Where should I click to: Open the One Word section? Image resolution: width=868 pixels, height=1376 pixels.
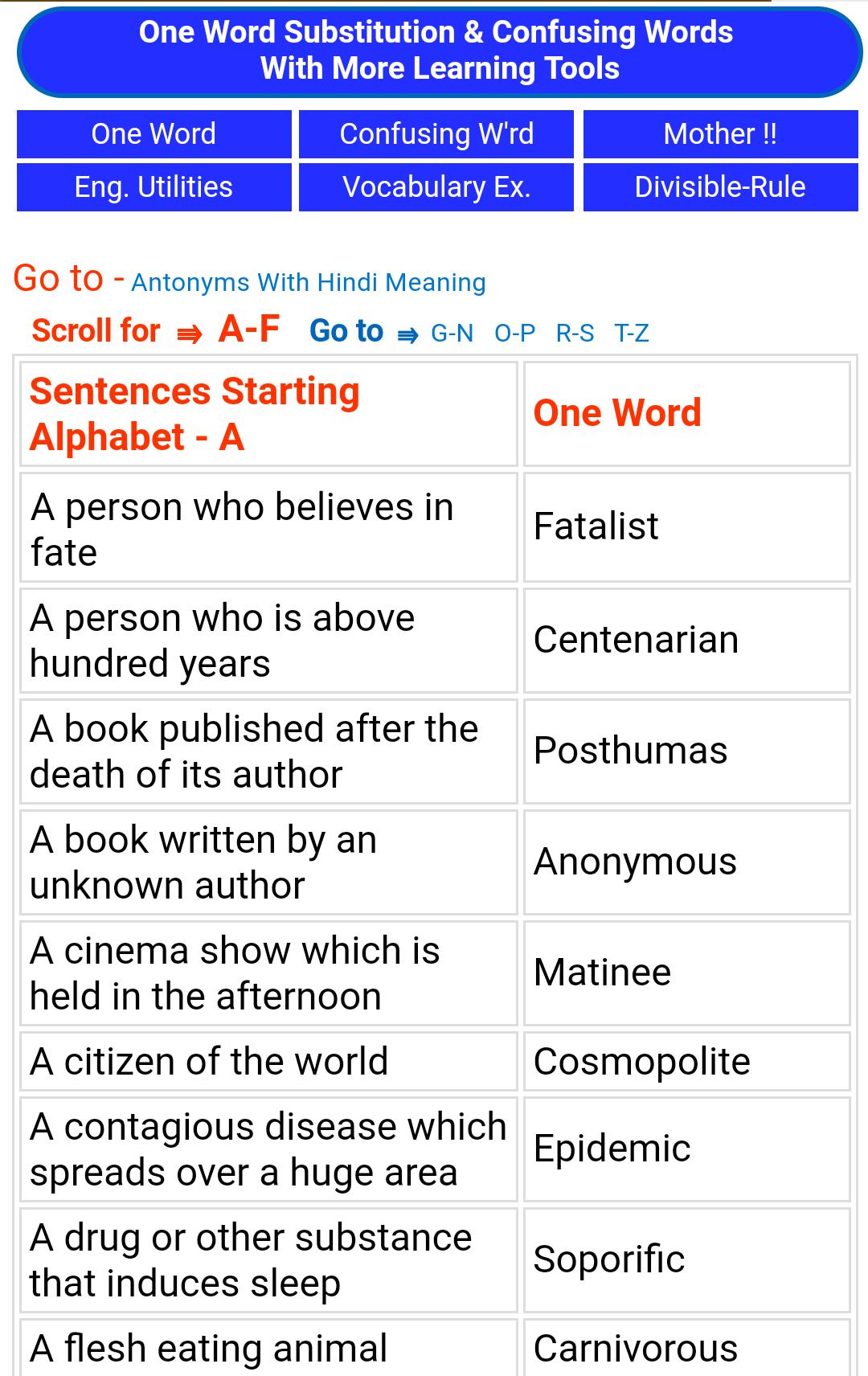pyautogui.click(x=154, y=134)
